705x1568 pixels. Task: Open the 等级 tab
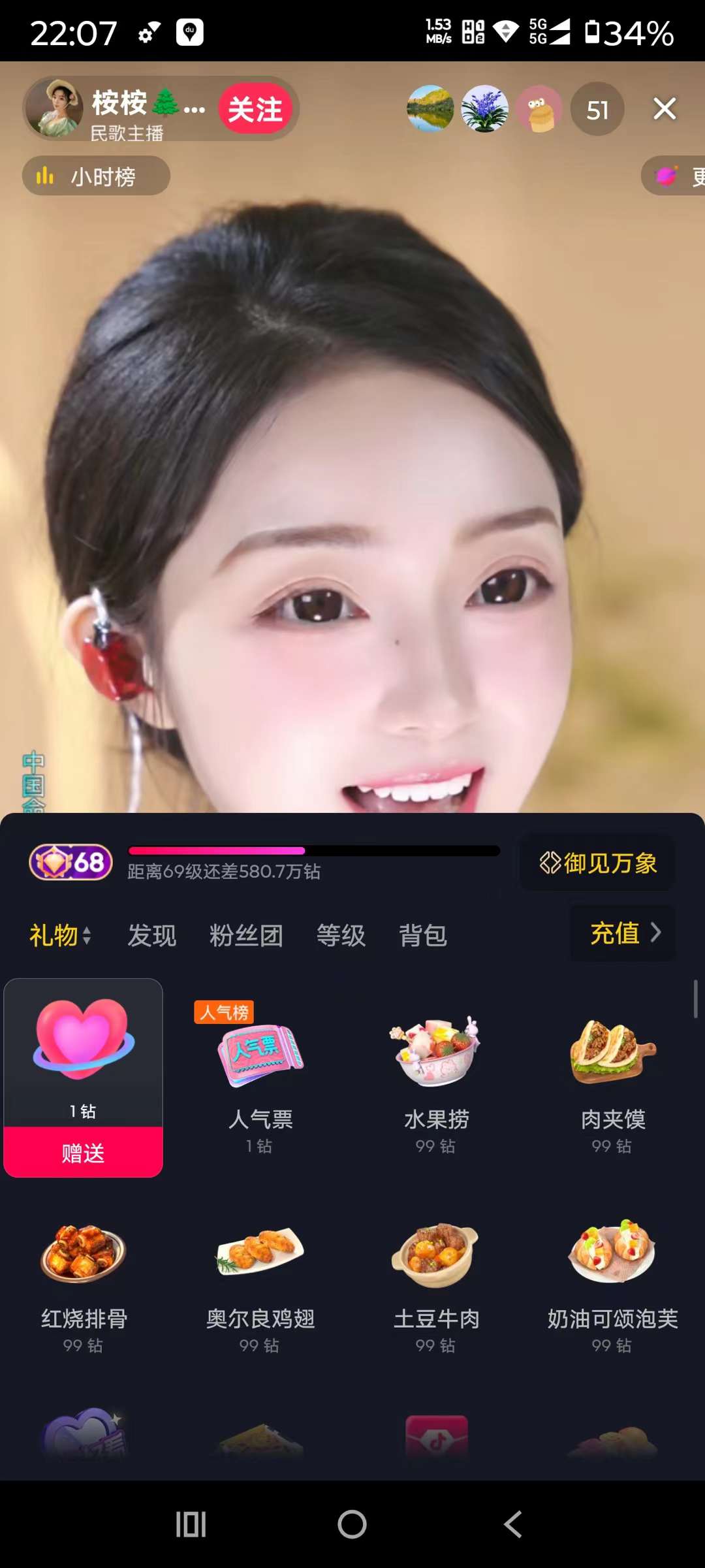tap(341, 935)
